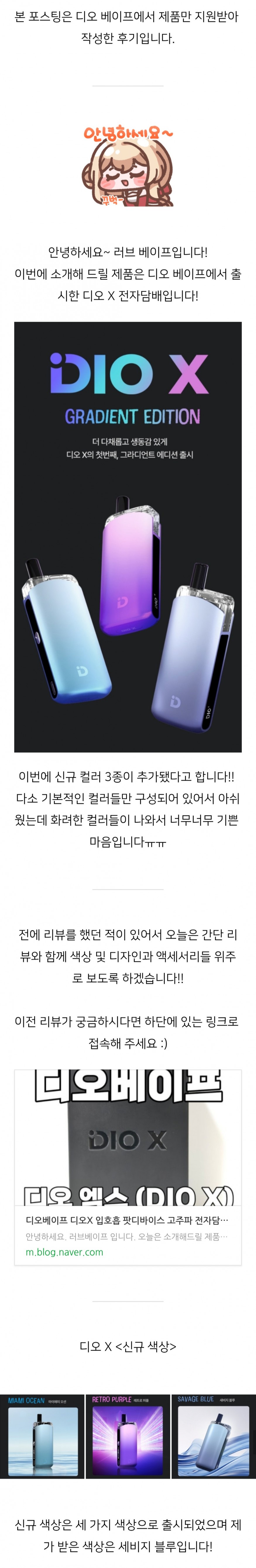Screen dimensions: 256x1568
Task: View the Savage Blue color image
Action: (213, 1436)
